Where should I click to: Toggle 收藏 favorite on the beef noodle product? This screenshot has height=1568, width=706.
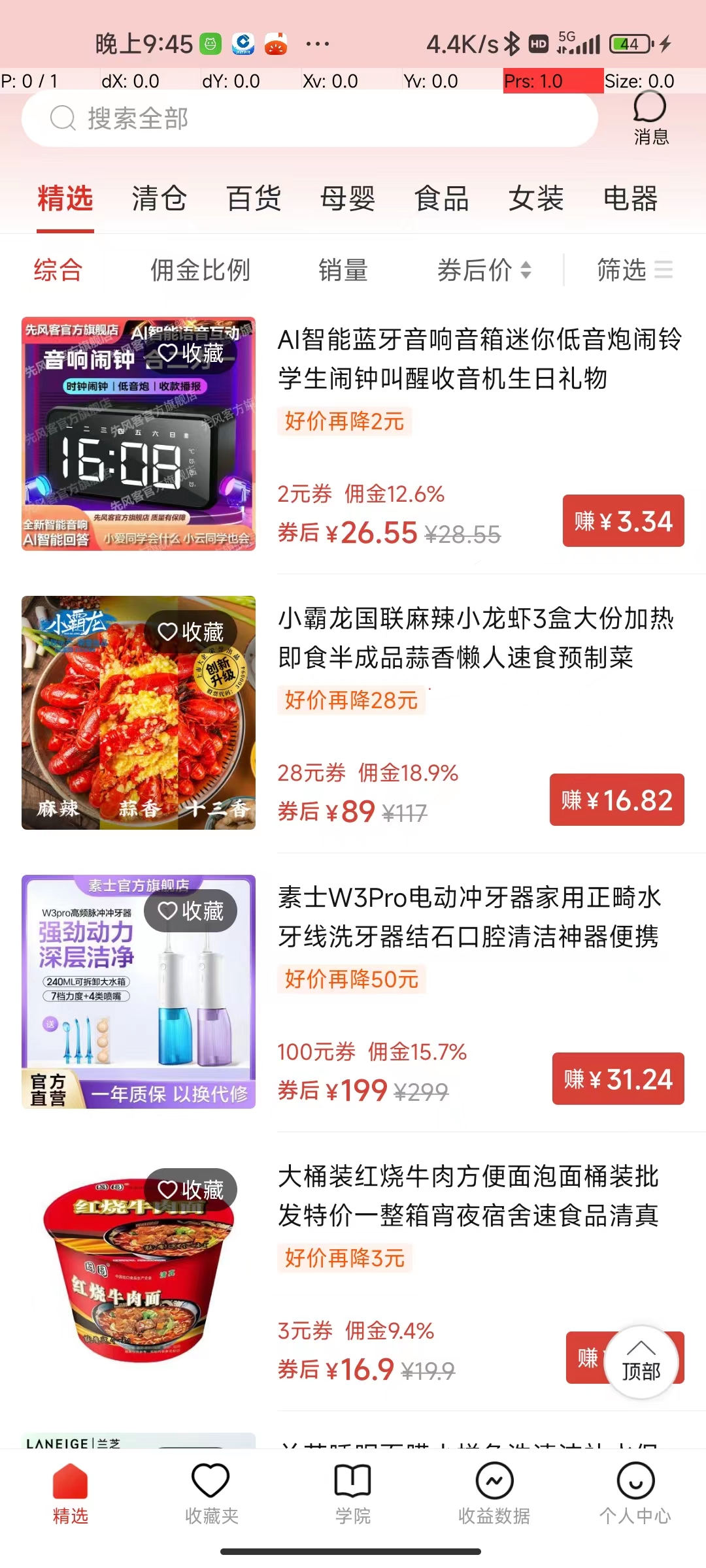tap(190, 1189)
